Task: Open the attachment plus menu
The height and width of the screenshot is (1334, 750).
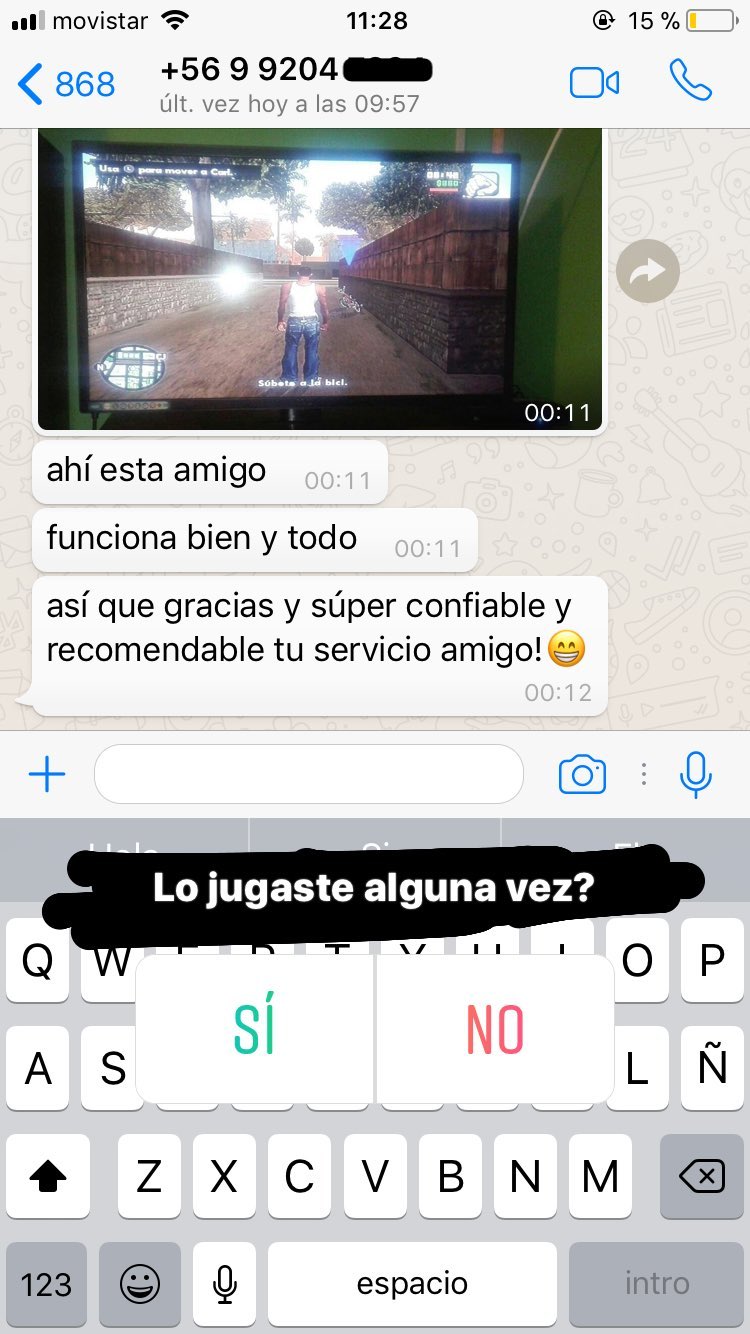Action: (46, 774)
